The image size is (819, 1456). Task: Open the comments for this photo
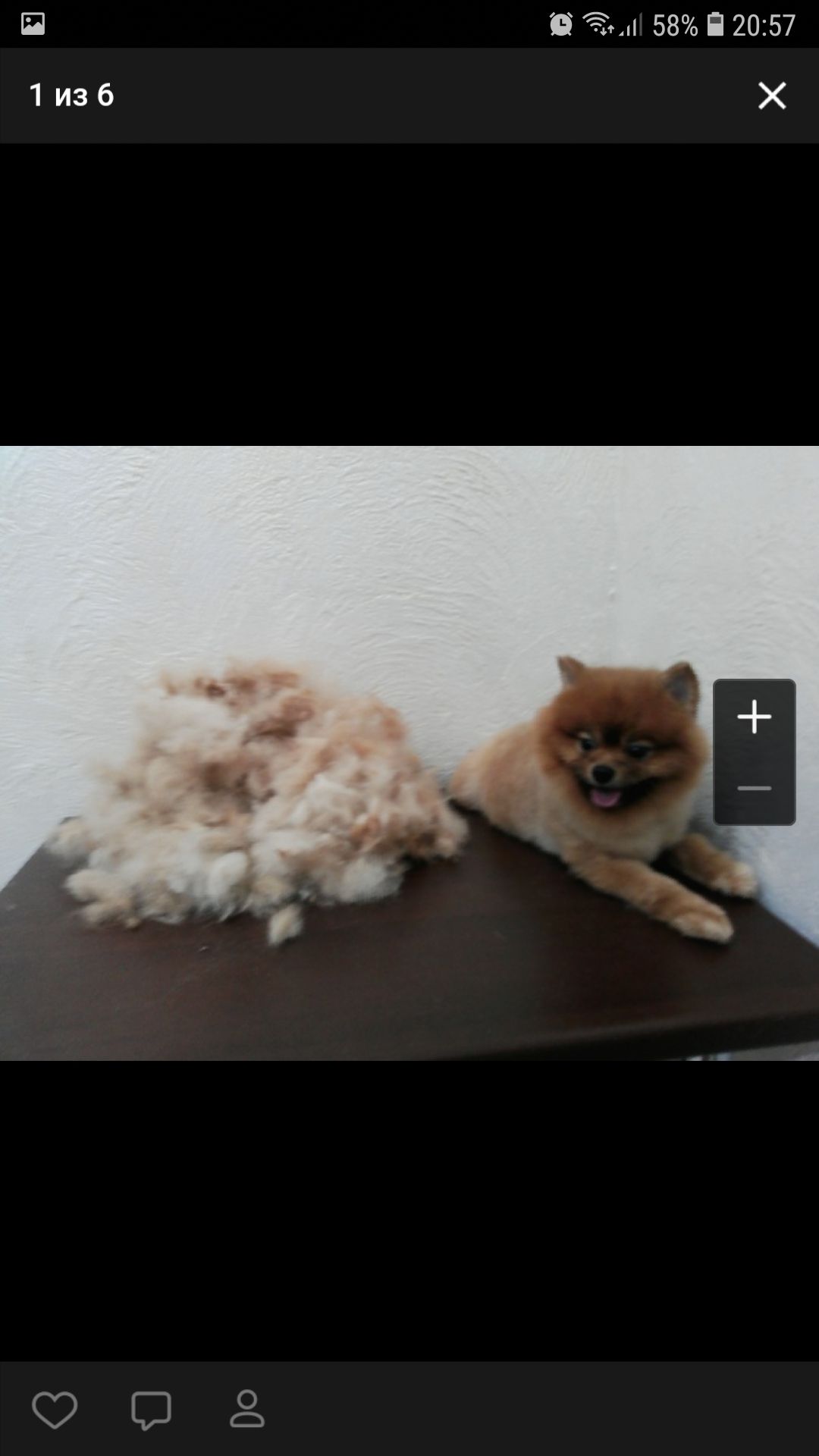click(x=151, y=1410)
